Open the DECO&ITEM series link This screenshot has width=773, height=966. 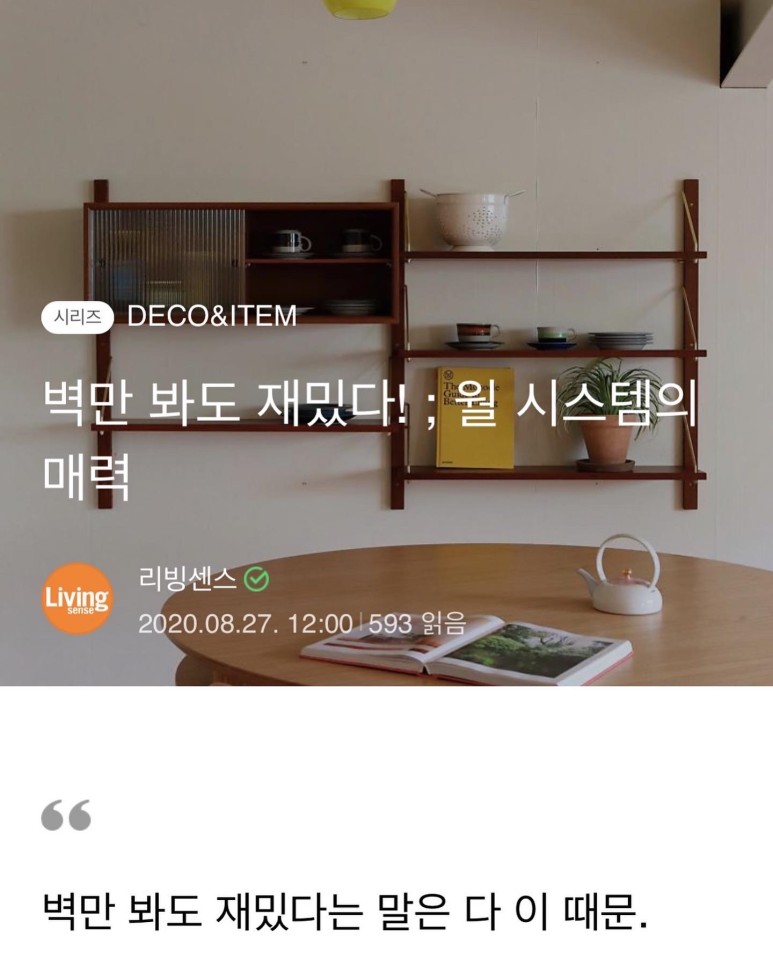[x=212, y=317]
